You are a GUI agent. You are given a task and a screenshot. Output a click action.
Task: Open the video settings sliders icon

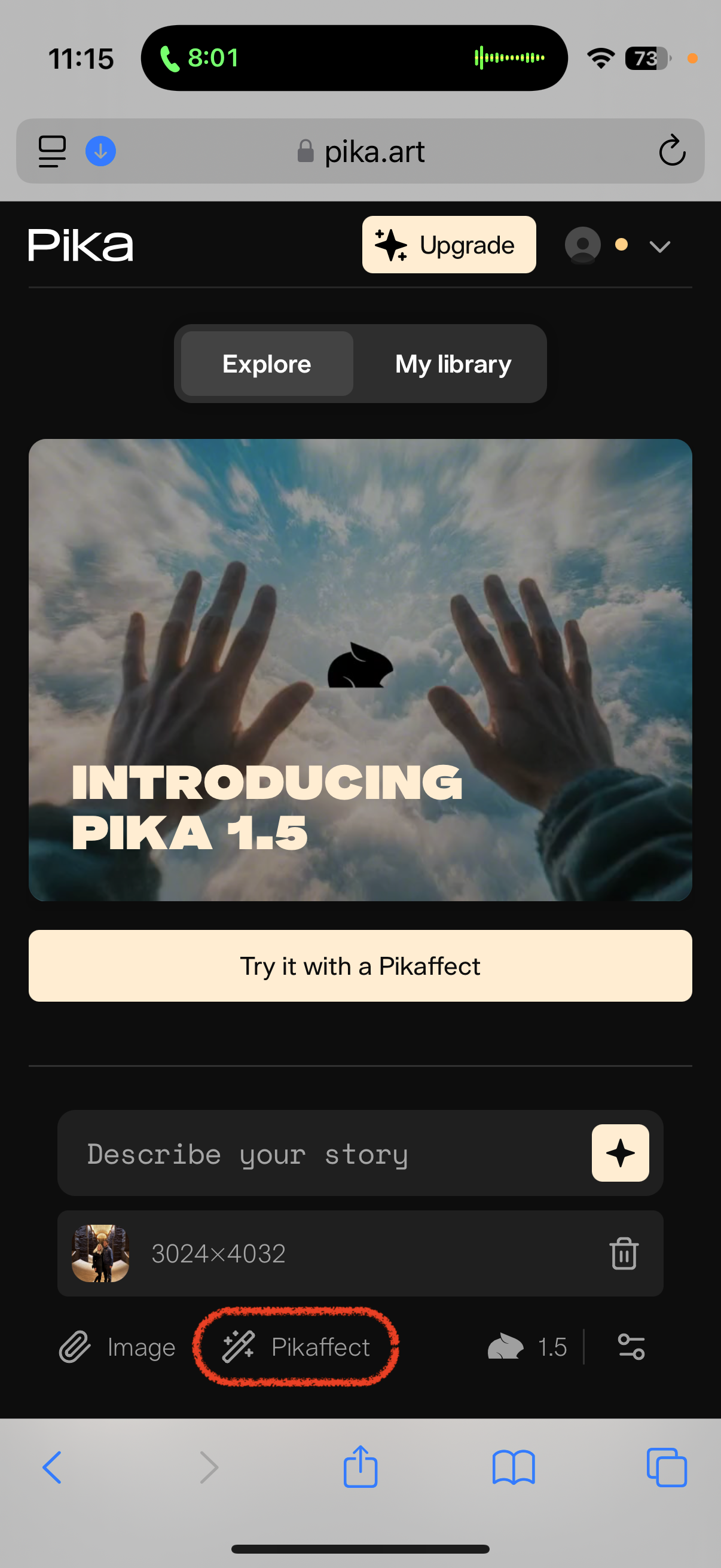tap(631, 1347)
